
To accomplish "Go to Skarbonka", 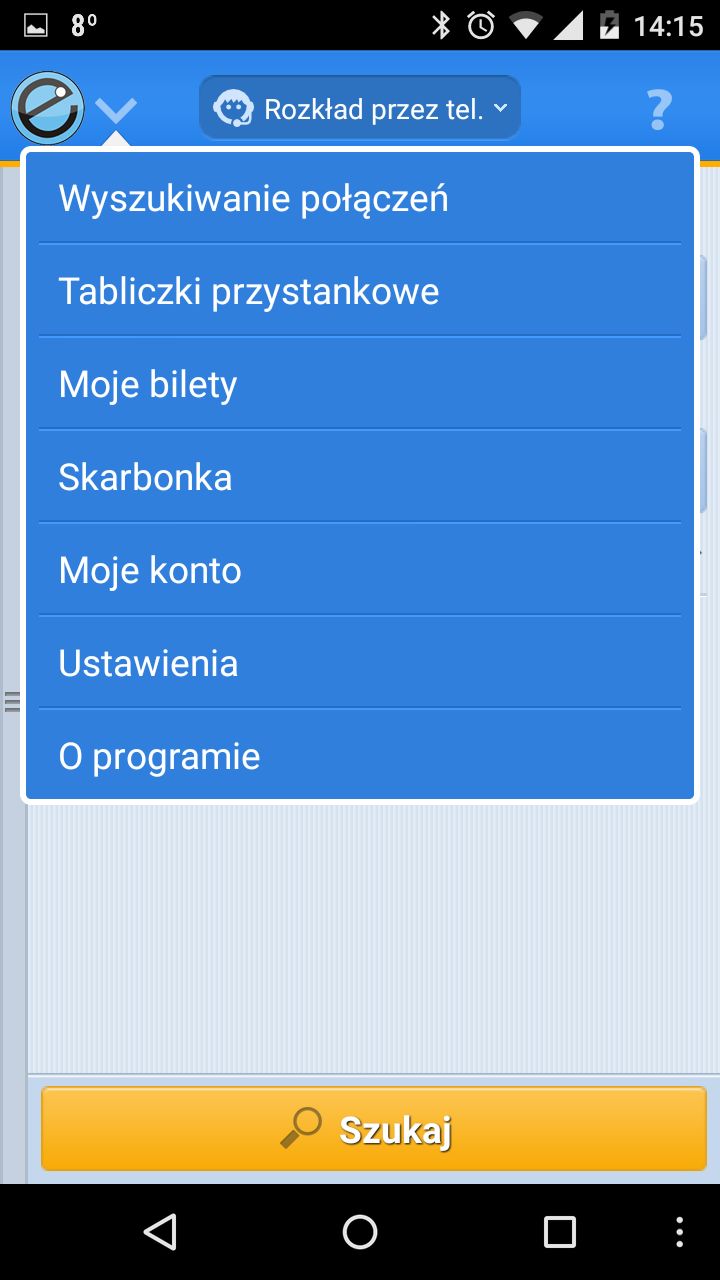I will point(360,477).
